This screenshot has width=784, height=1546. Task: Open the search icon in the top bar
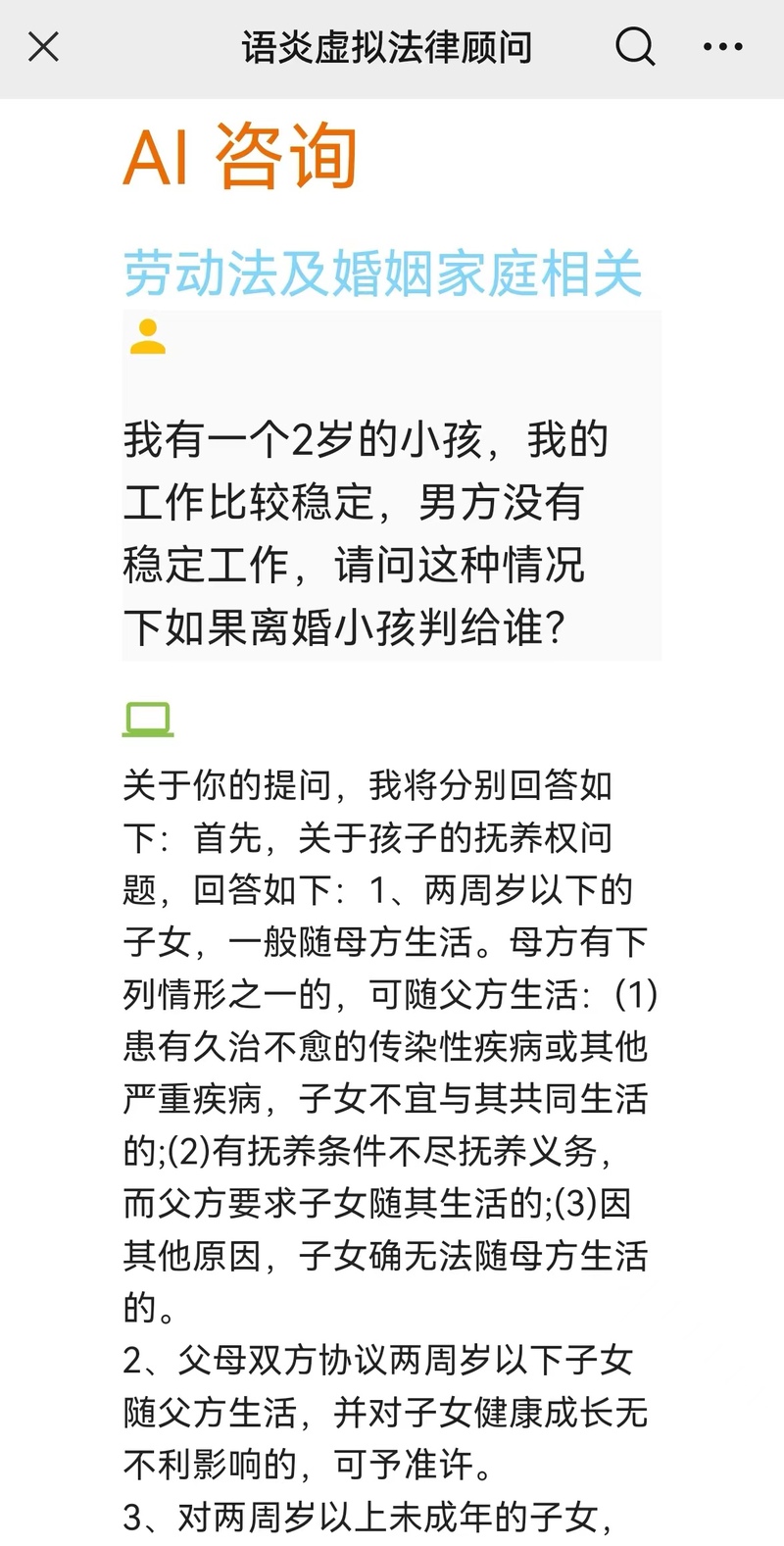[x=635, y=46]
